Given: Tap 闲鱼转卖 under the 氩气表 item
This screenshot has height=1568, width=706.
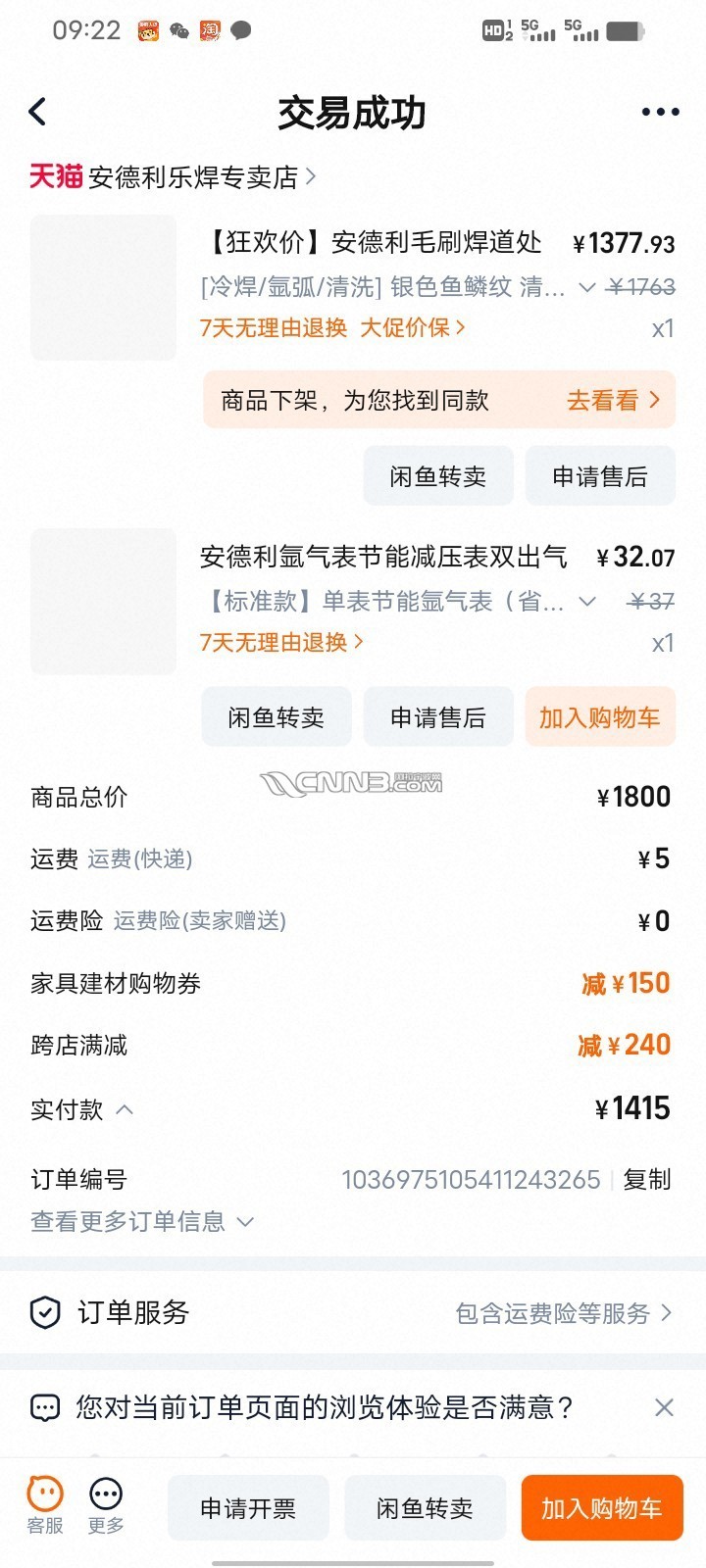Looking at the screenshot, I should tap(276, 717).
